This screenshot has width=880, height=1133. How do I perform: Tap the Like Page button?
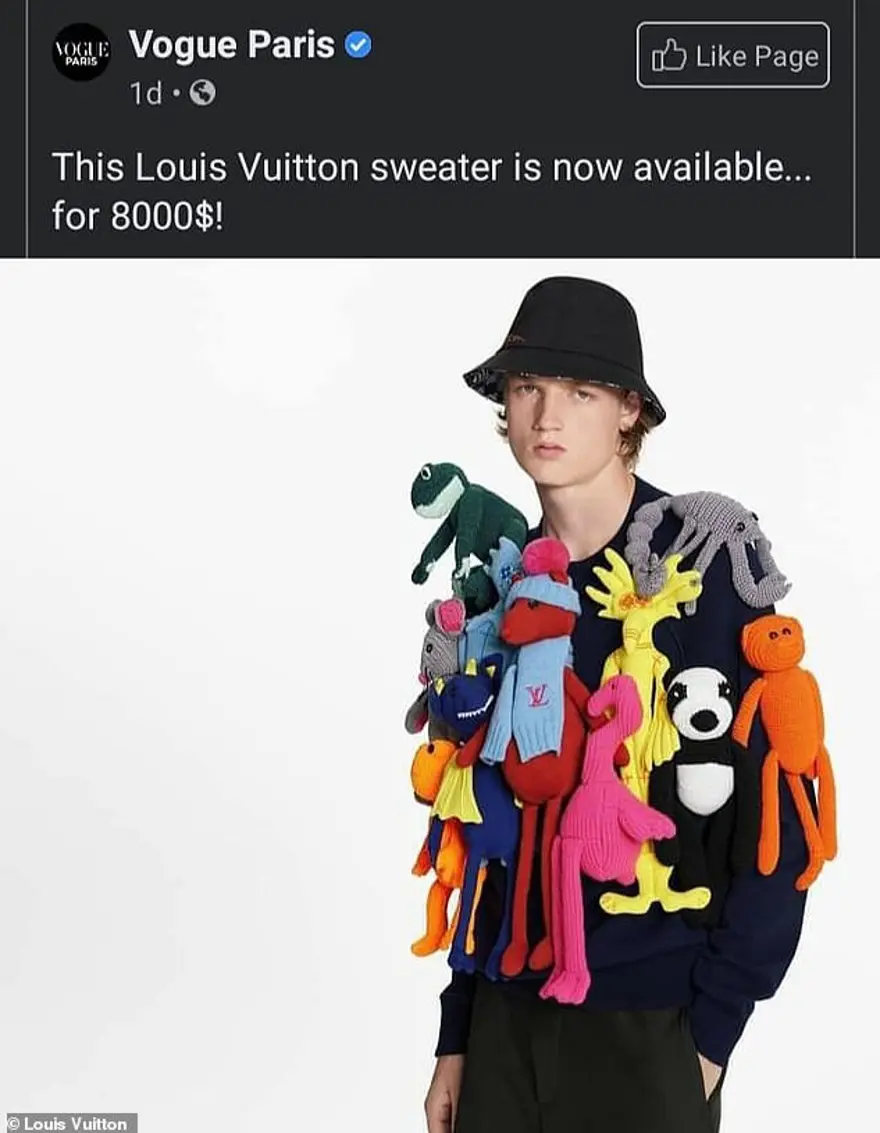[x=732, y=56]
